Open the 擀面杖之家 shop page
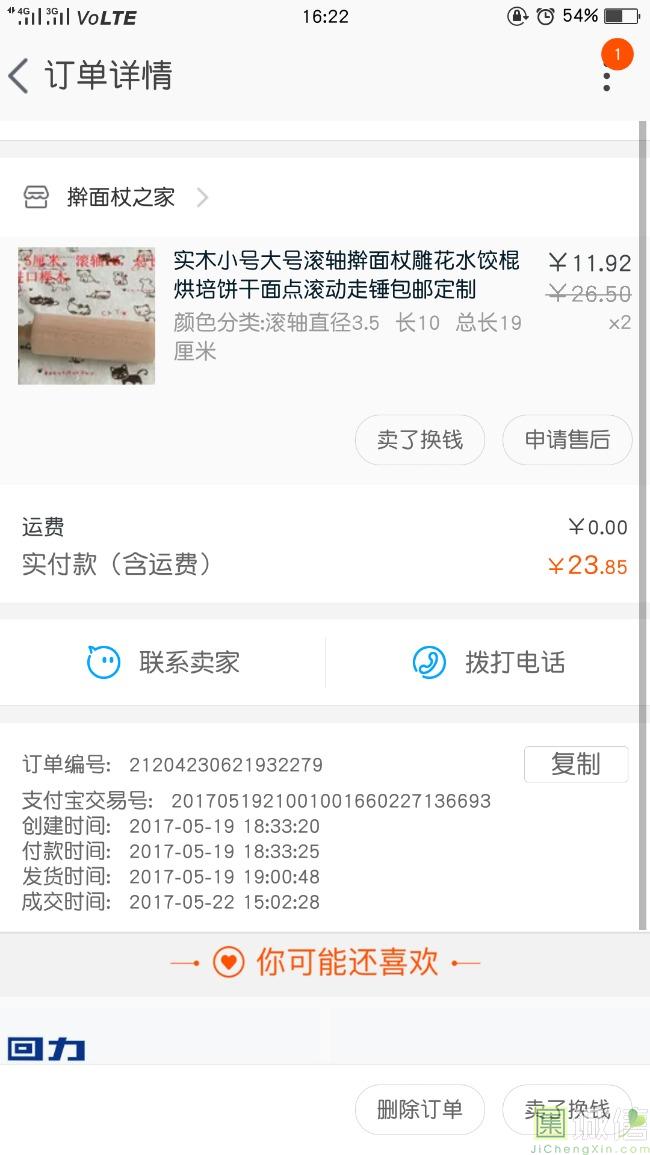Image resolution: width=650 pixels, height=1155 pixels. pos(120,197)
